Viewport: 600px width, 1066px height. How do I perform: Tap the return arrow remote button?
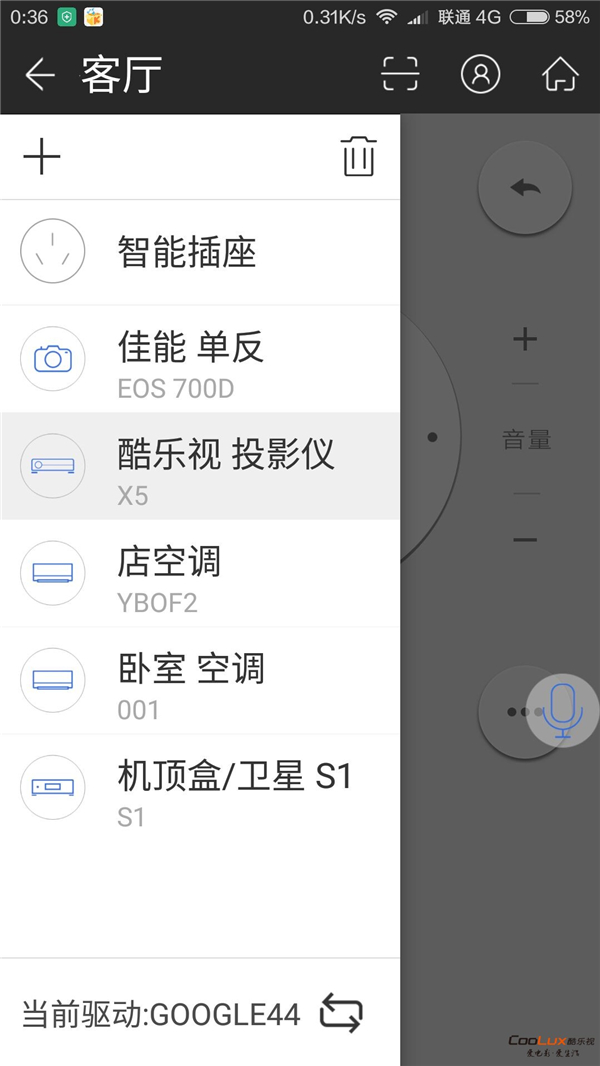525,188
